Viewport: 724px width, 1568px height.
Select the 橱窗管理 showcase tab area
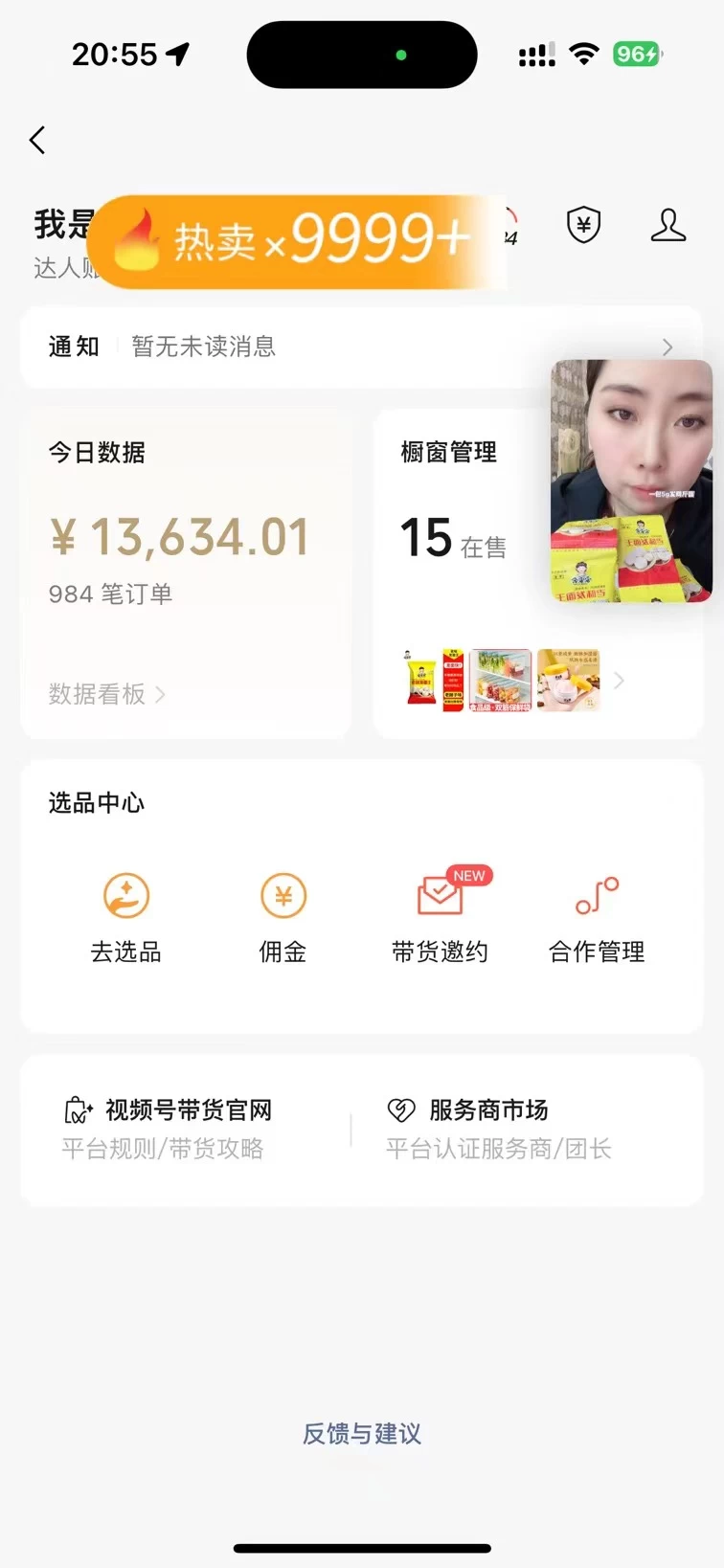(x=447, y=453)
